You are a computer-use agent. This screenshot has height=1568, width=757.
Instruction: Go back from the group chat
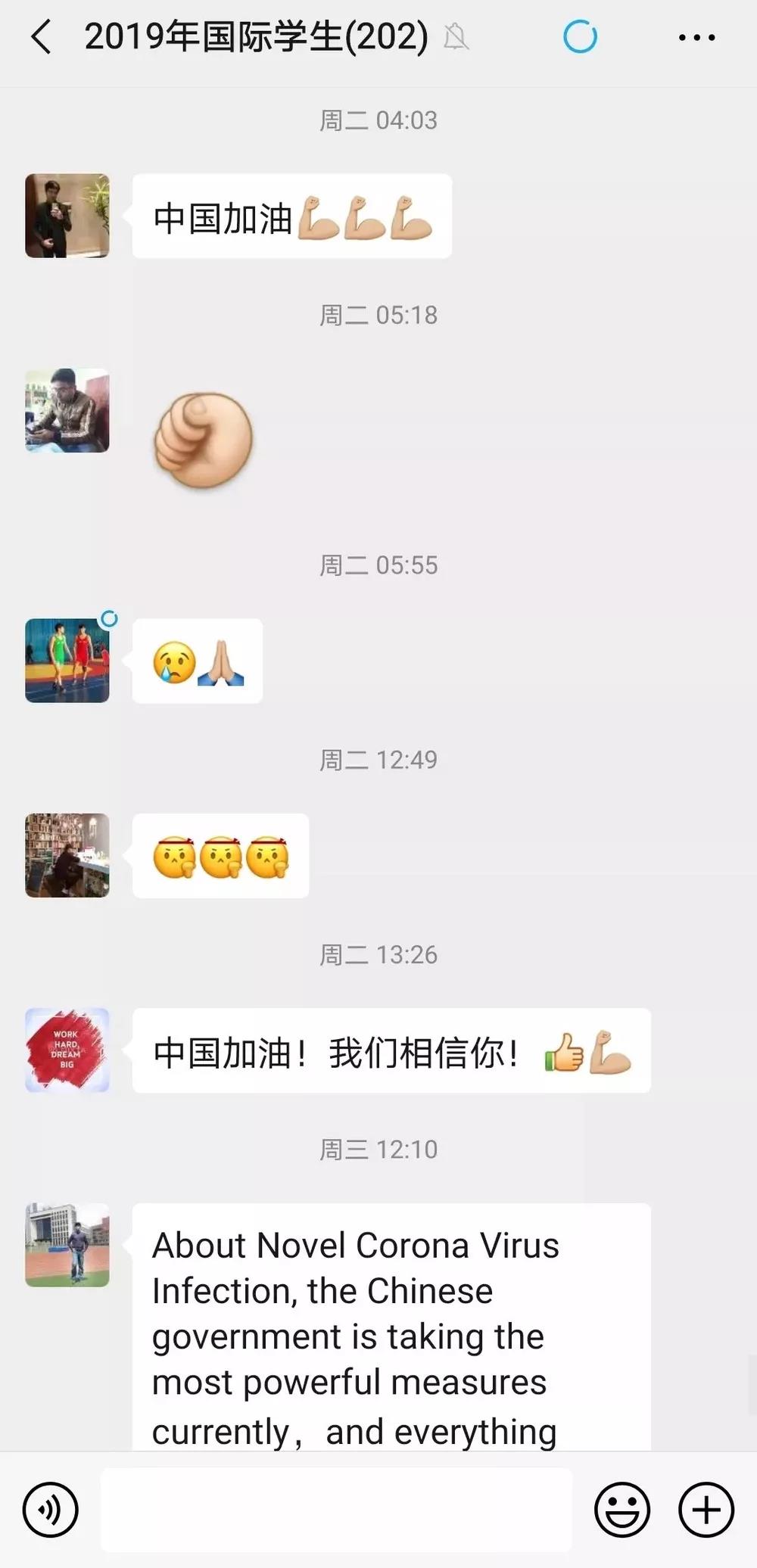42,37
